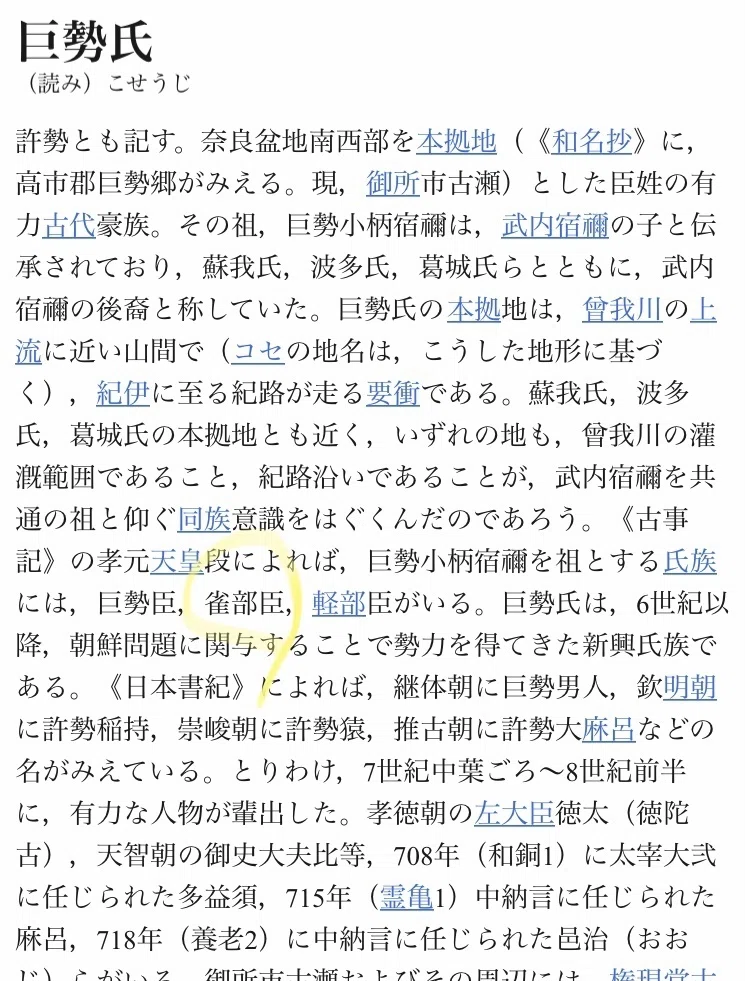Open the 武内宿禰 link
The height and width of the screenshot is (981, 745).
[555, 225]
